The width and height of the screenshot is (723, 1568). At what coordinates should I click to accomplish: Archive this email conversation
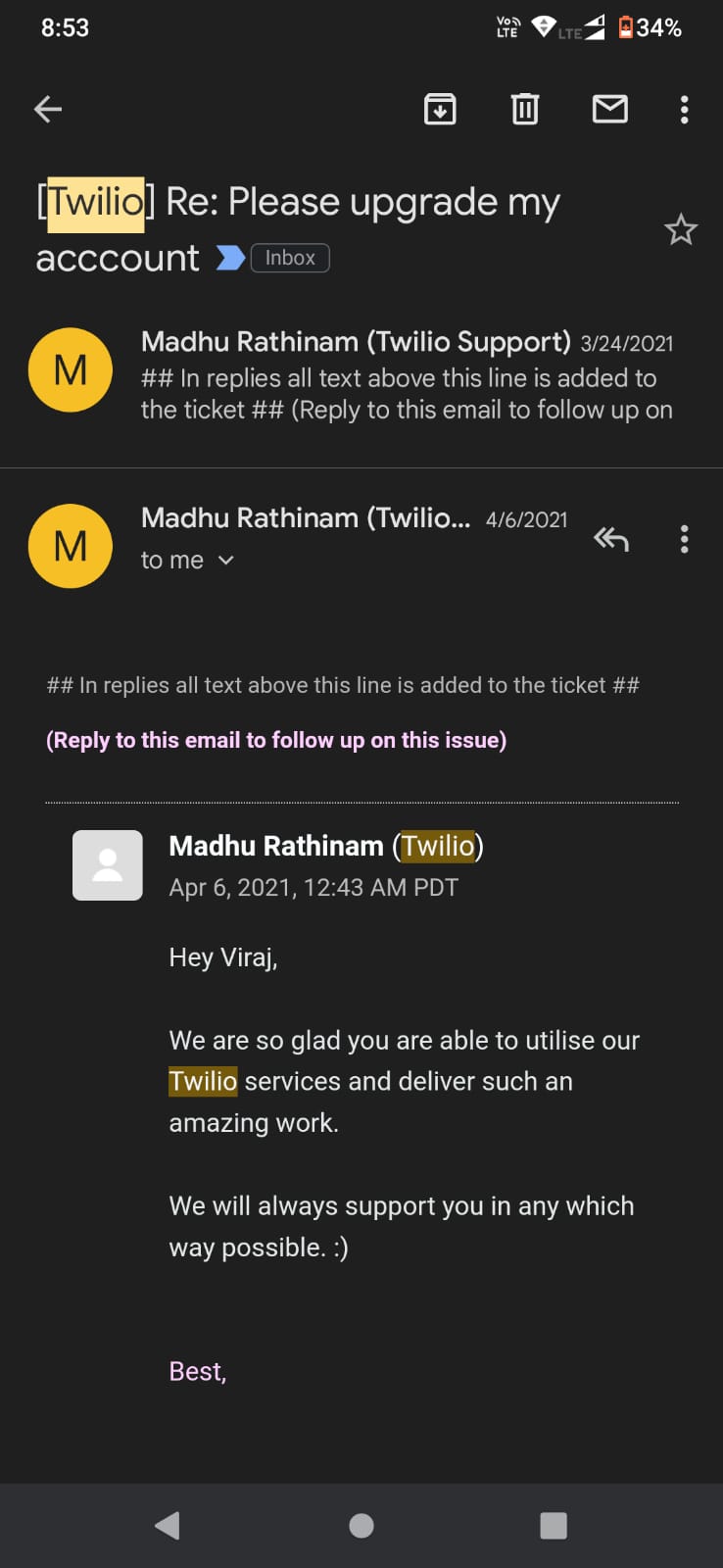pos(440,109)
